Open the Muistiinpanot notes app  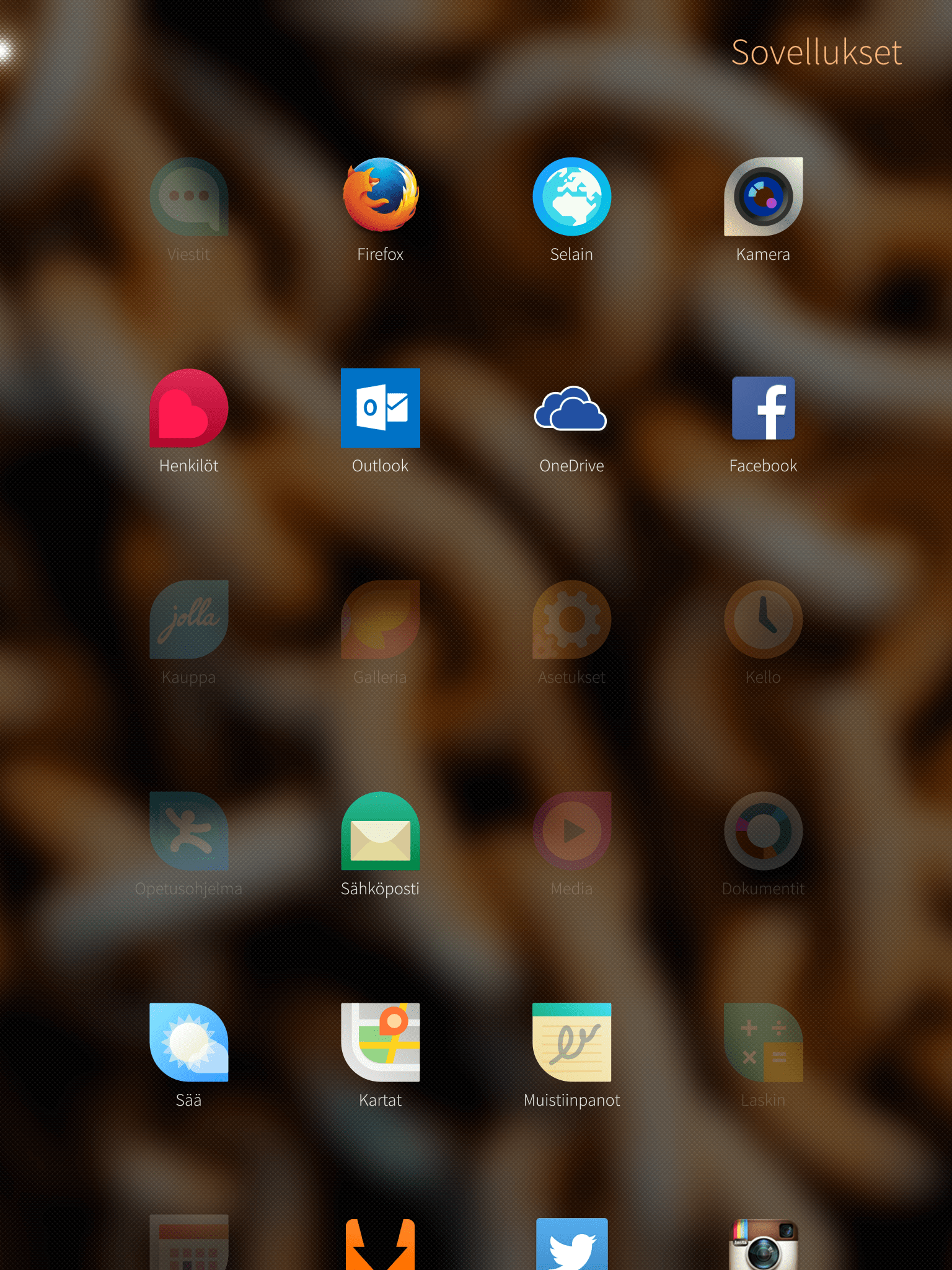coord(571,1043)
